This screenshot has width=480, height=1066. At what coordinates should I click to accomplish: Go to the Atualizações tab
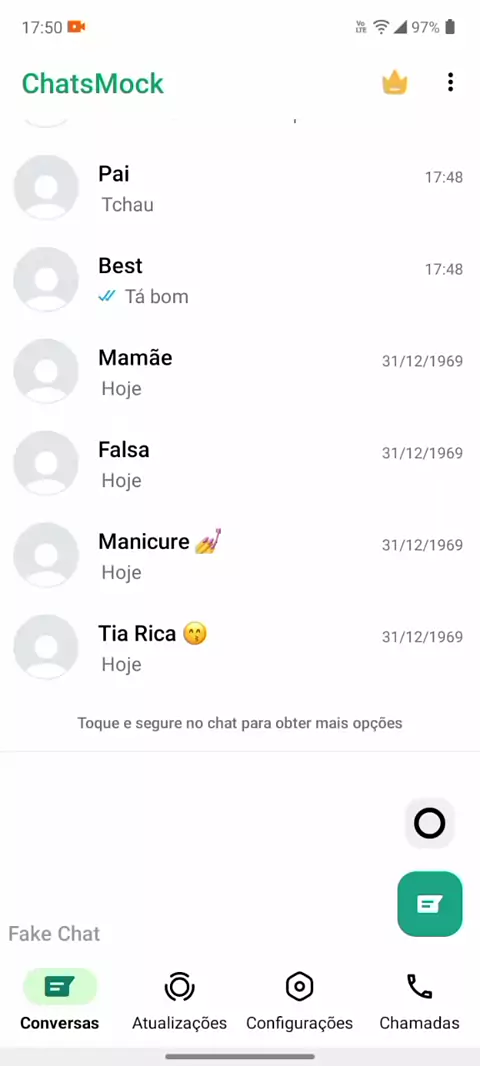[179, 999]
